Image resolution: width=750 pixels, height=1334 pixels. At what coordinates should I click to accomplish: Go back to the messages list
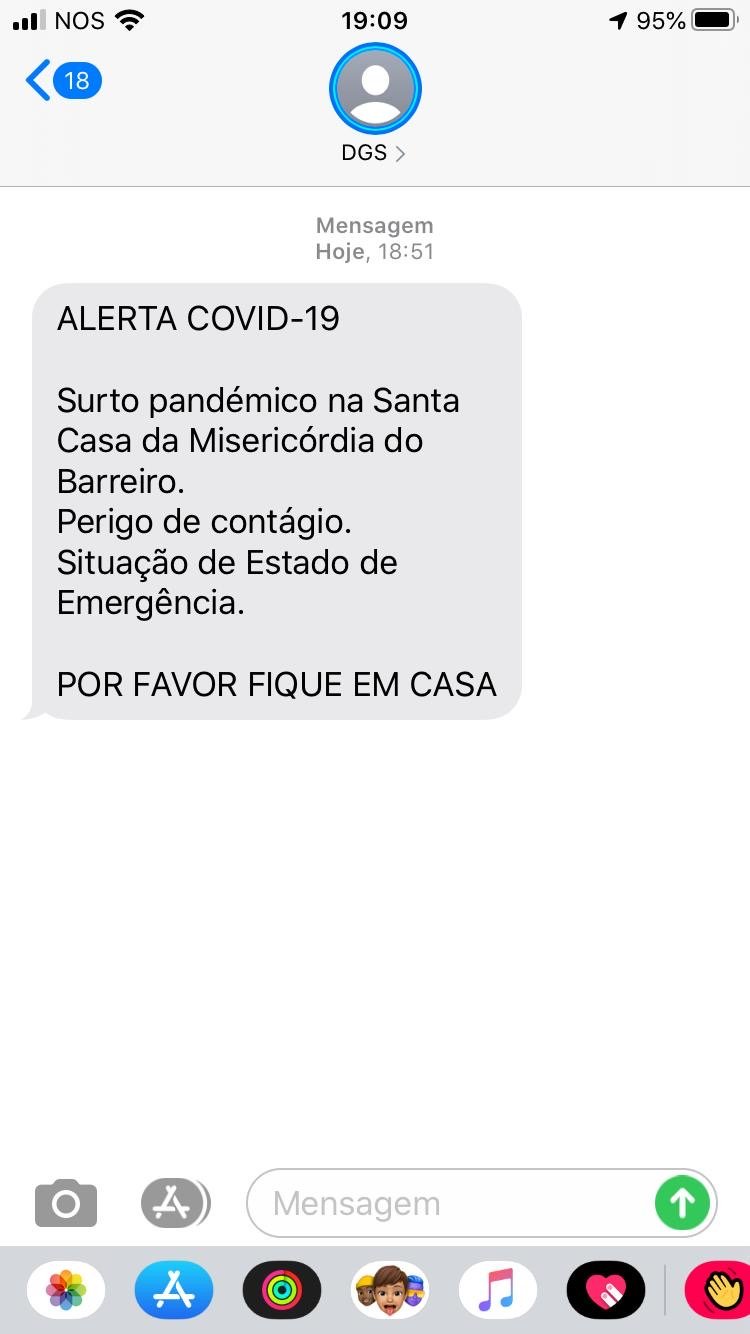64,80
